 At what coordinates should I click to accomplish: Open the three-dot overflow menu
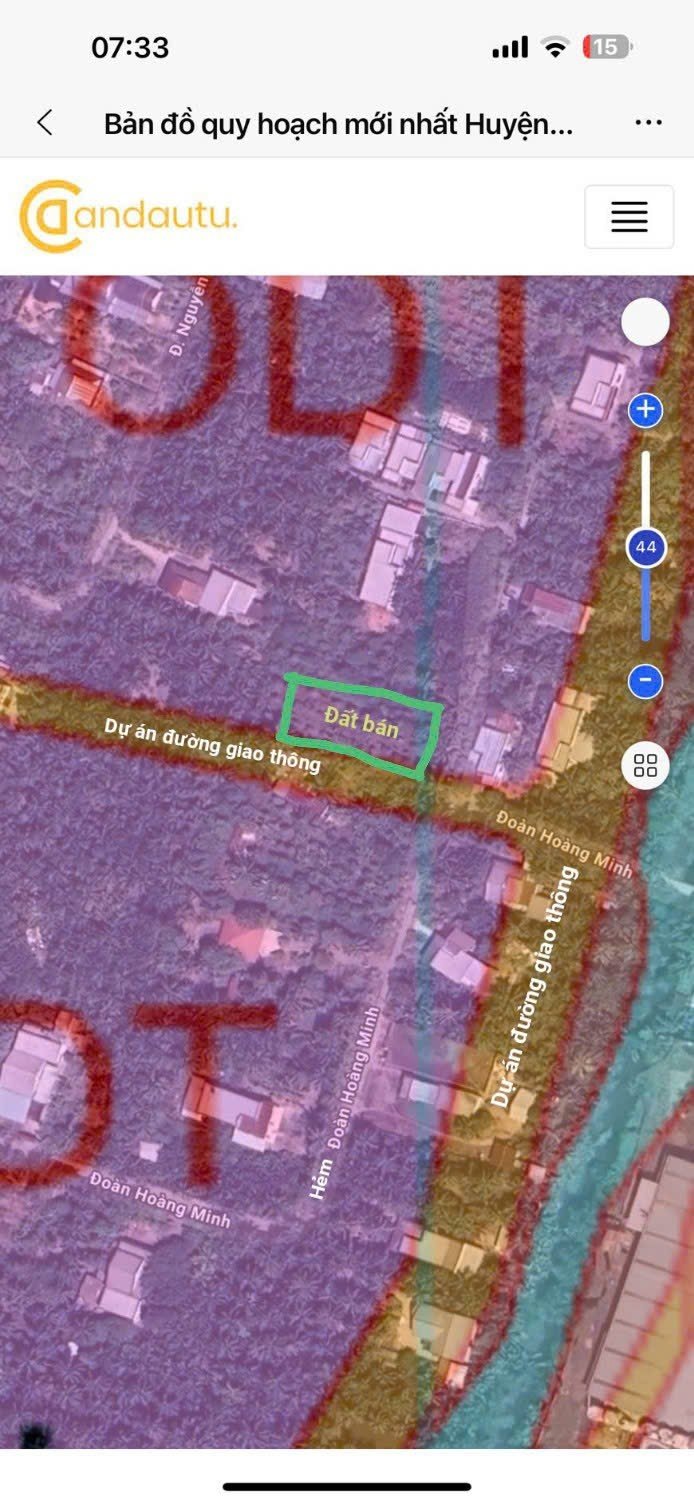pos(648,123)
